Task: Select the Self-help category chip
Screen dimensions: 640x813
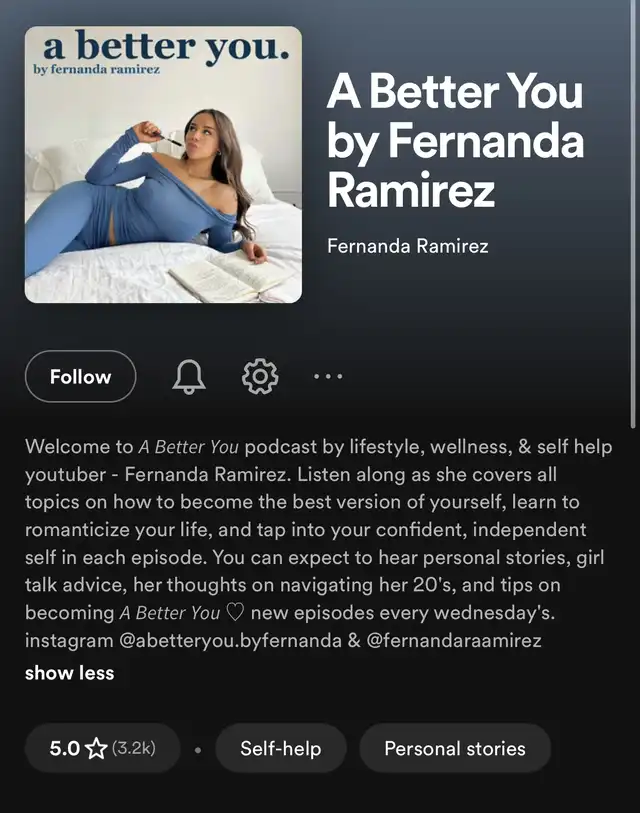Action: point(280,748)
